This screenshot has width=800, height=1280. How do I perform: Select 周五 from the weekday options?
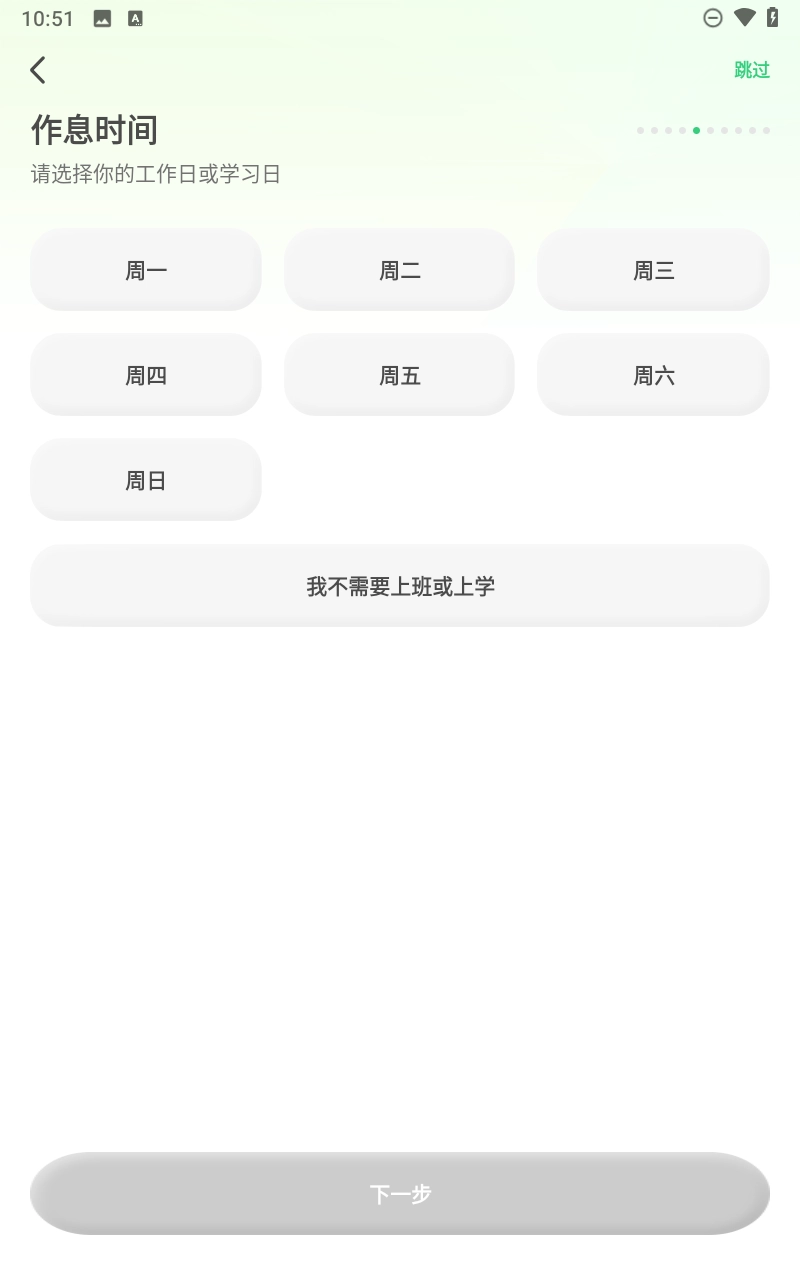[399, 374]
